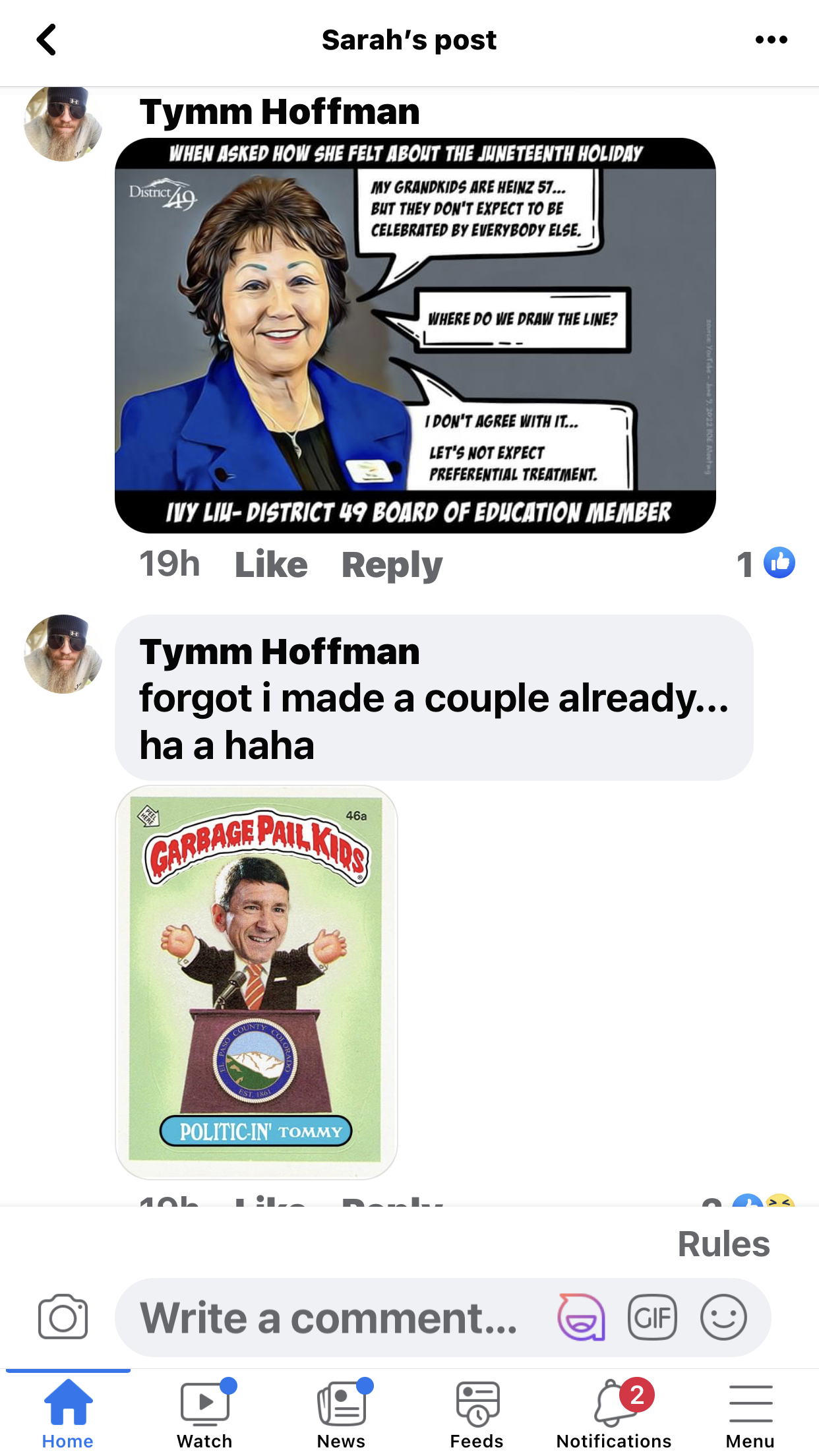Open the group Rules
This screenshot has height=1456, width=819.
[x=723, y=1244]
